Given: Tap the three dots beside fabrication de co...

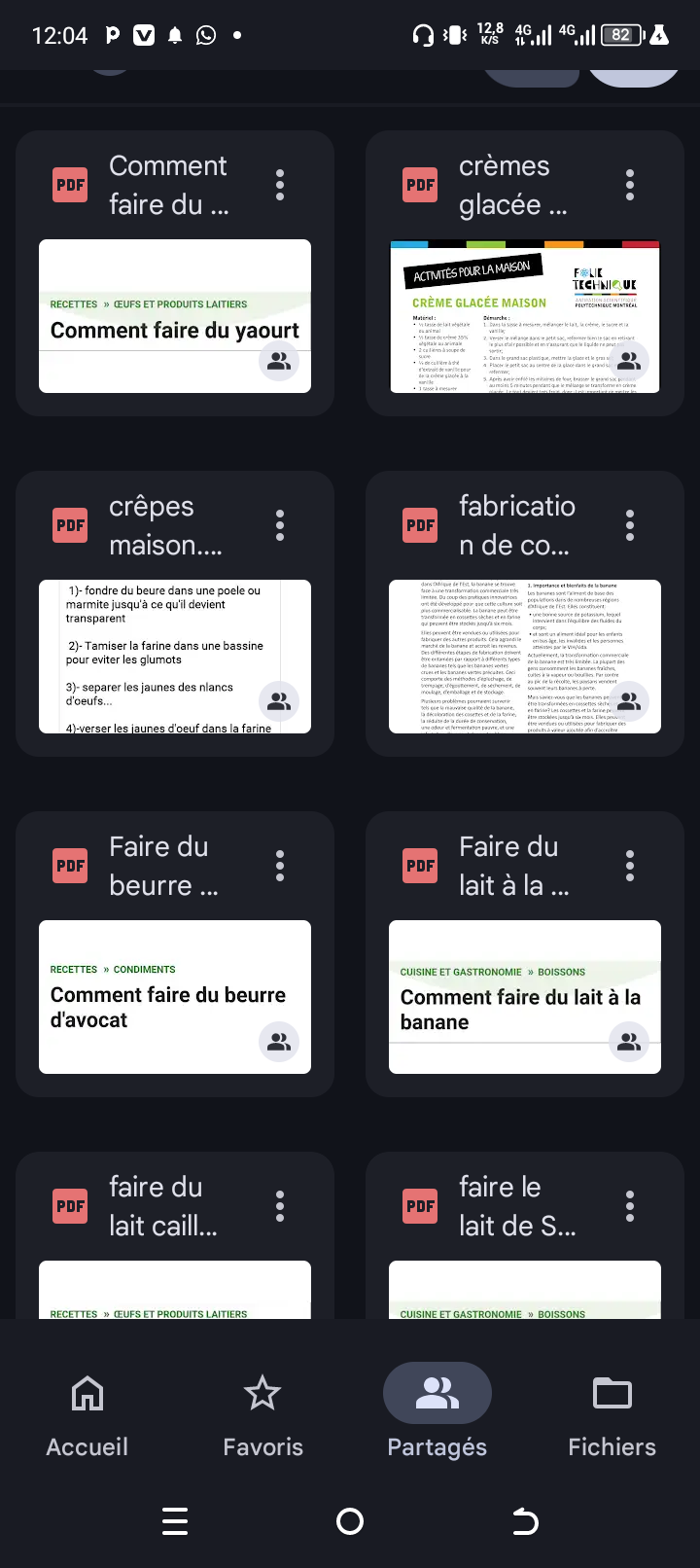Looking at the screenshot, I should click(x=630, y=525).
